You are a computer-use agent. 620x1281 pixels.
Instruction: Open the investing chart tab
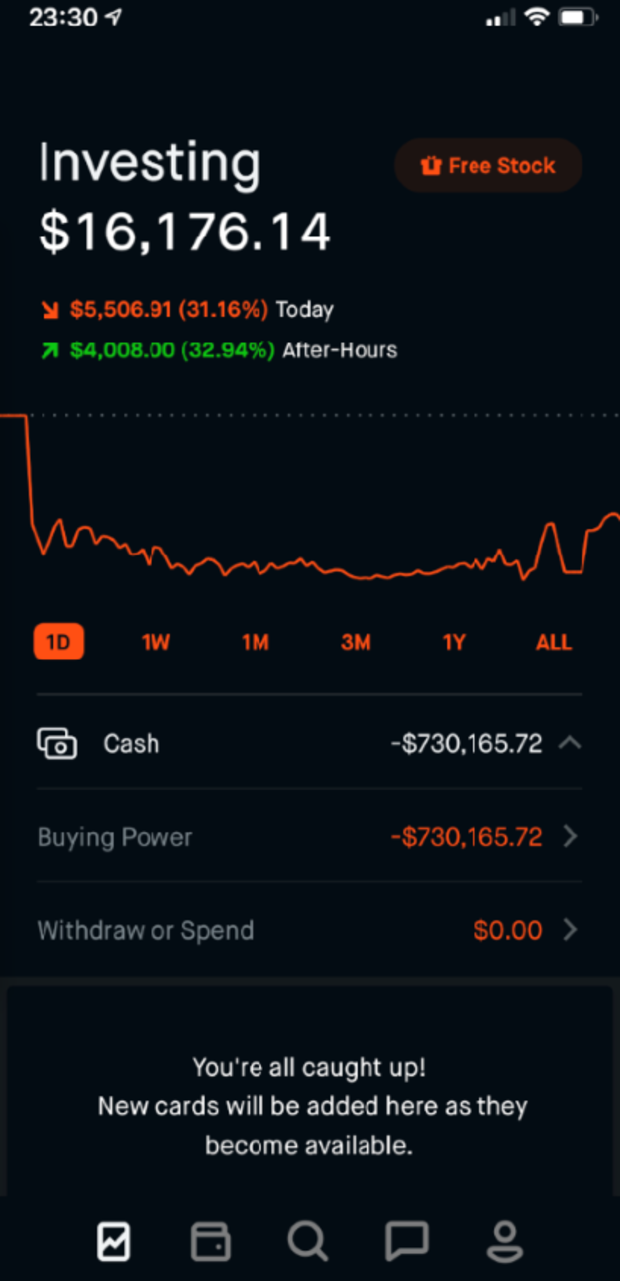tap(113, 1241)
